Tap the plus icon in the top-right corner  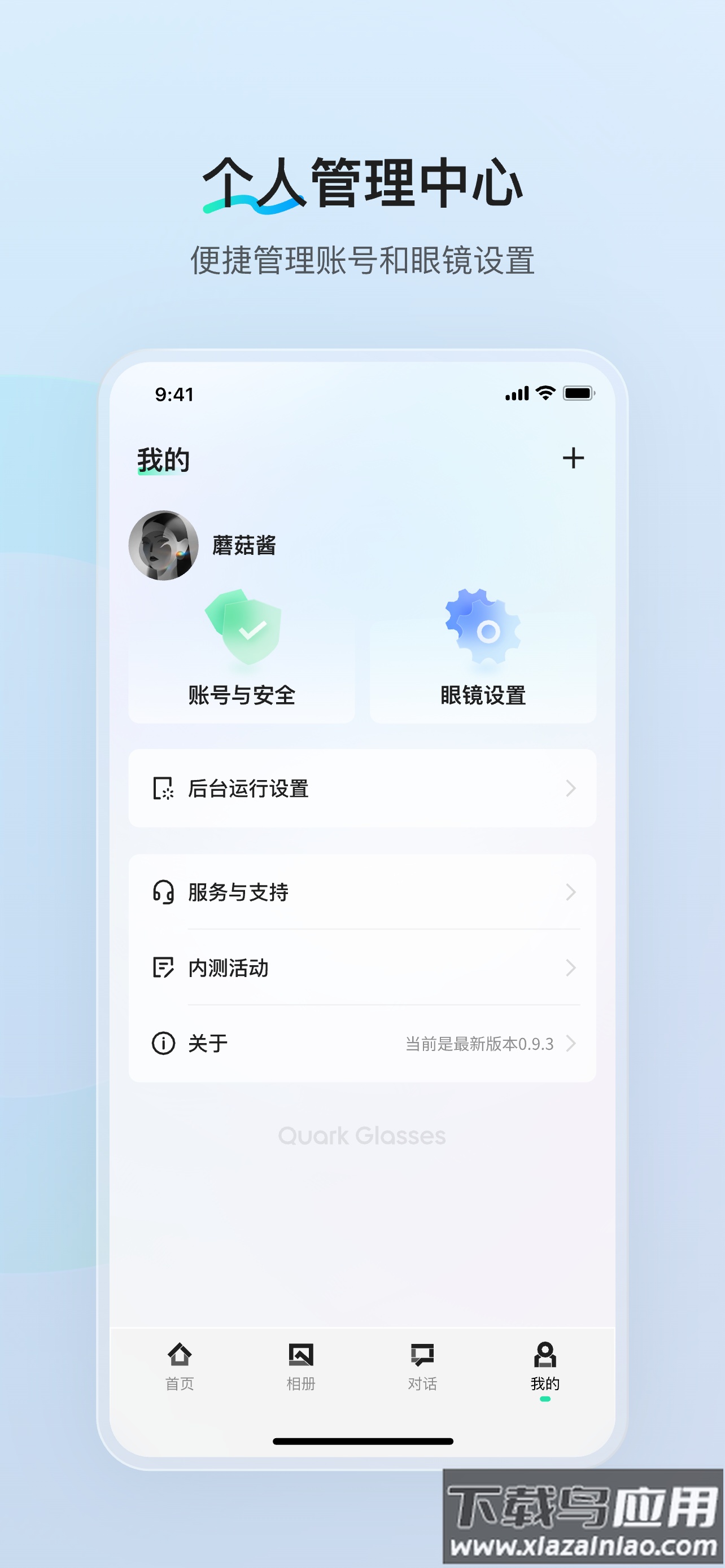[573, 459]
